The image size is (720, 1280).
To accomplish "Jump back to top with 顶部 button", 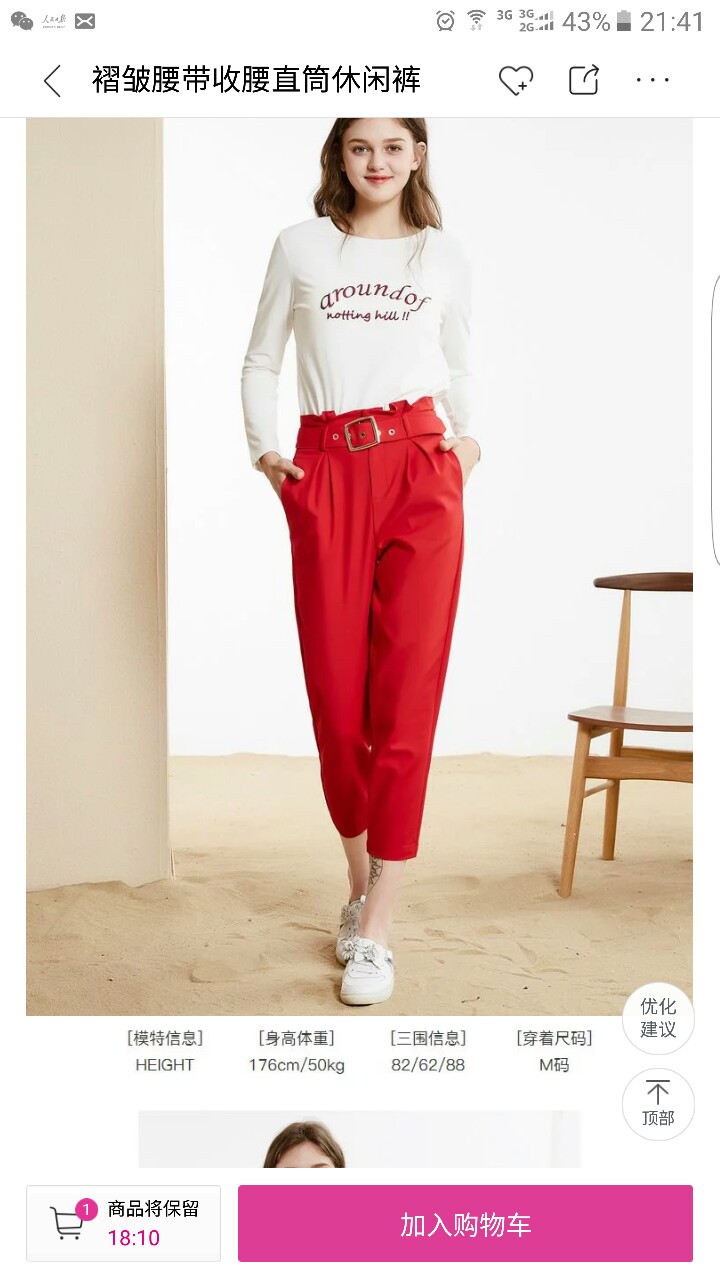I will pyautogui.click(x=658, y=1104).
